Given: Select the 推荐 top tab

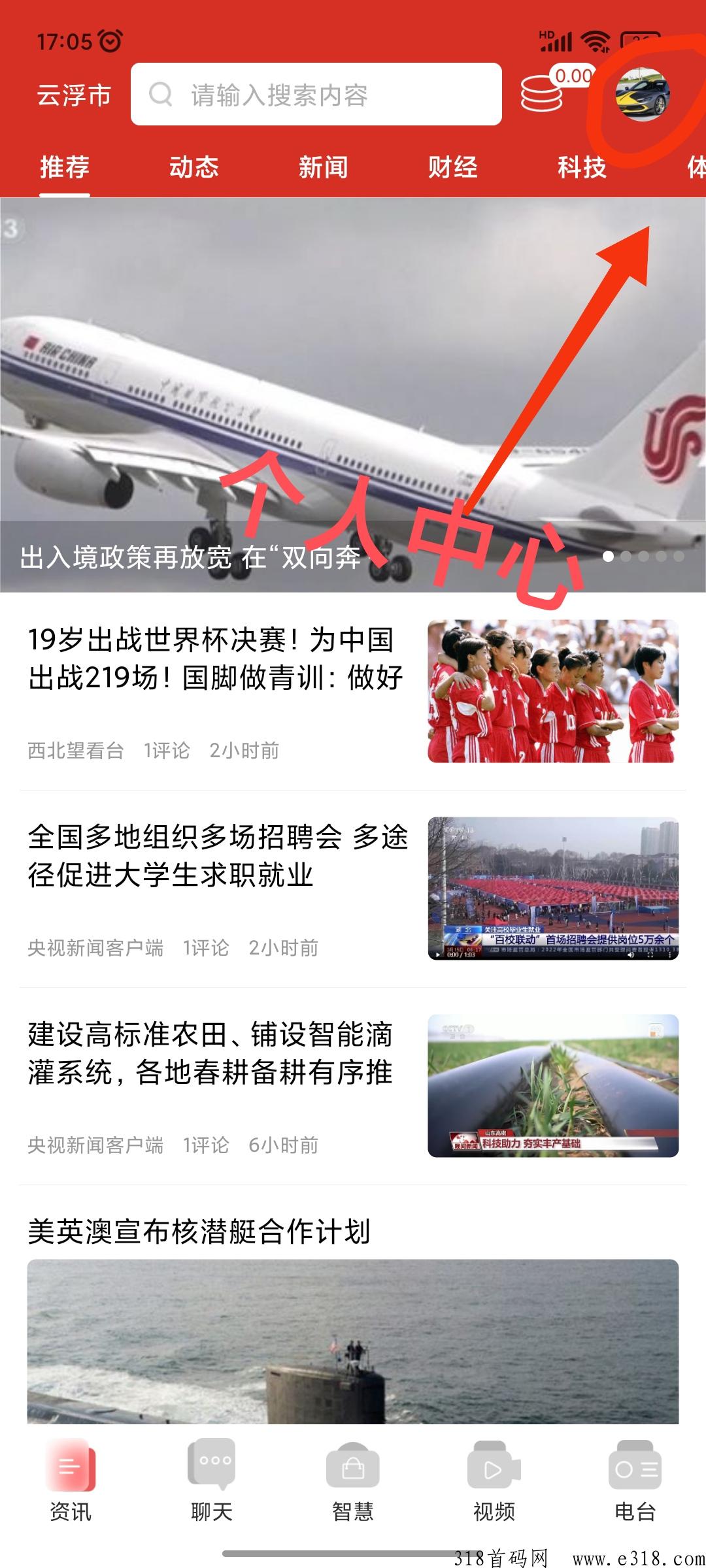Looking at the screenshot, I should pos(64,167).
